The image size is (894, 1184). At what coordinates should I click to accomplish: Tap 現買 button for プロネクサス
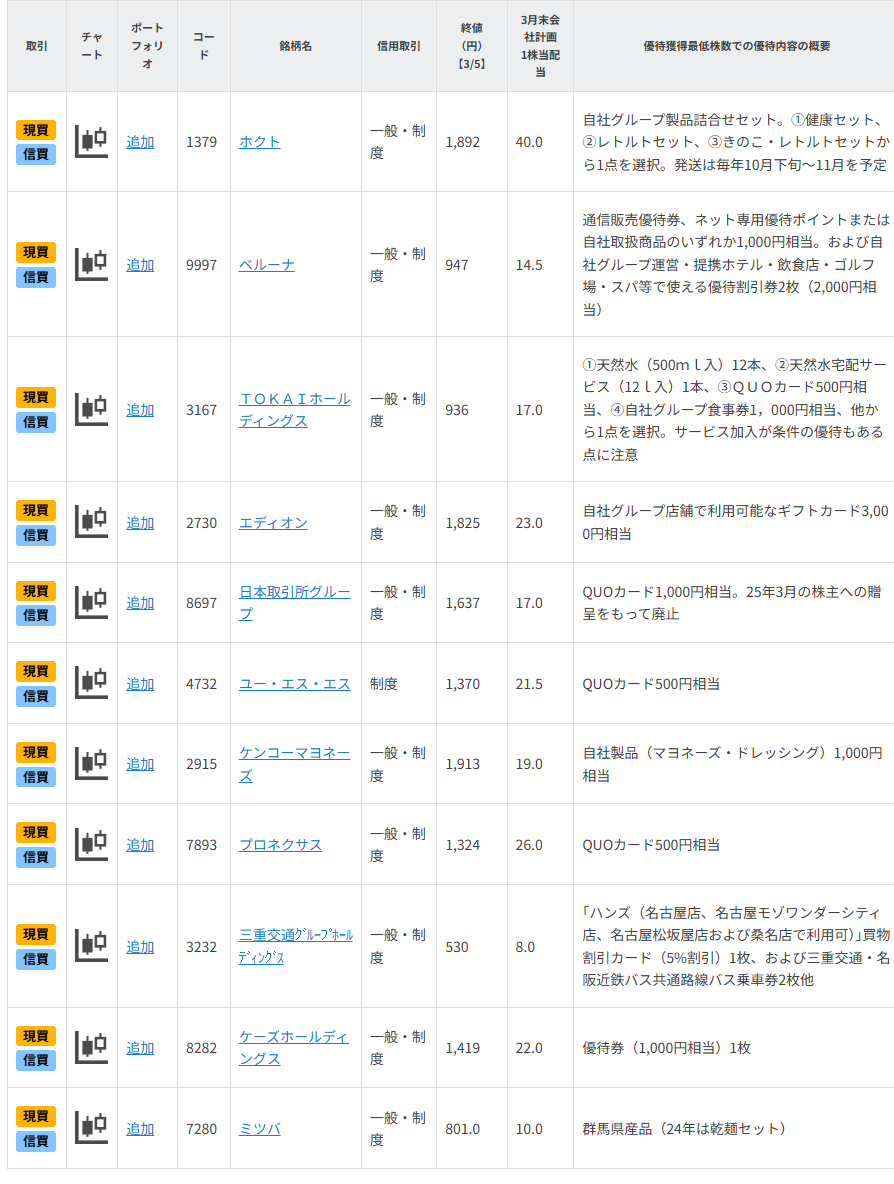coord(36,832)
